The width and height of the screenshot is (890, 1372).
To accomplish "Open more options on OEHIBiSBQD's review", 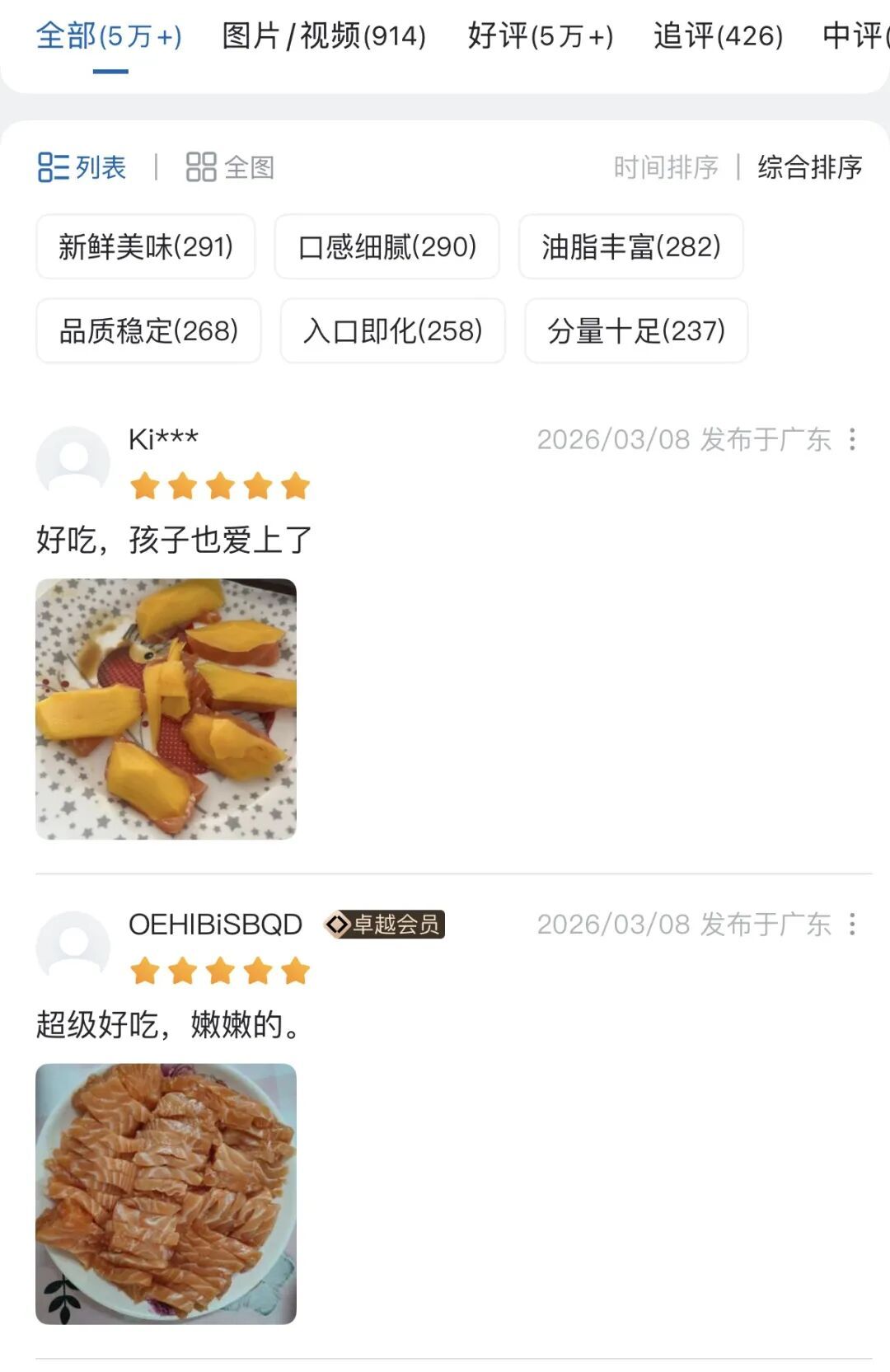I will [852, 924].
